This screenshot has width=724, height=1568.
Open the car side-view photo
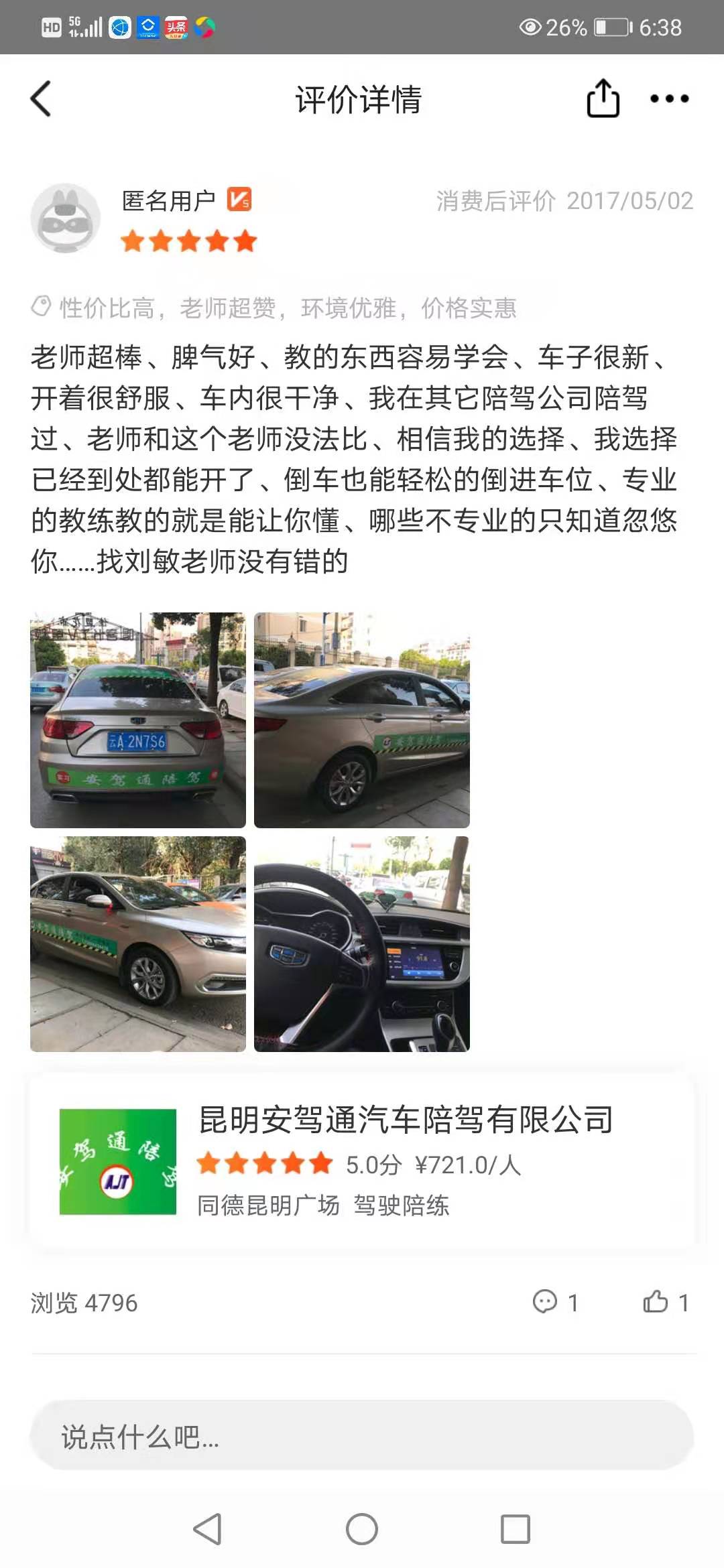point(362,720)
